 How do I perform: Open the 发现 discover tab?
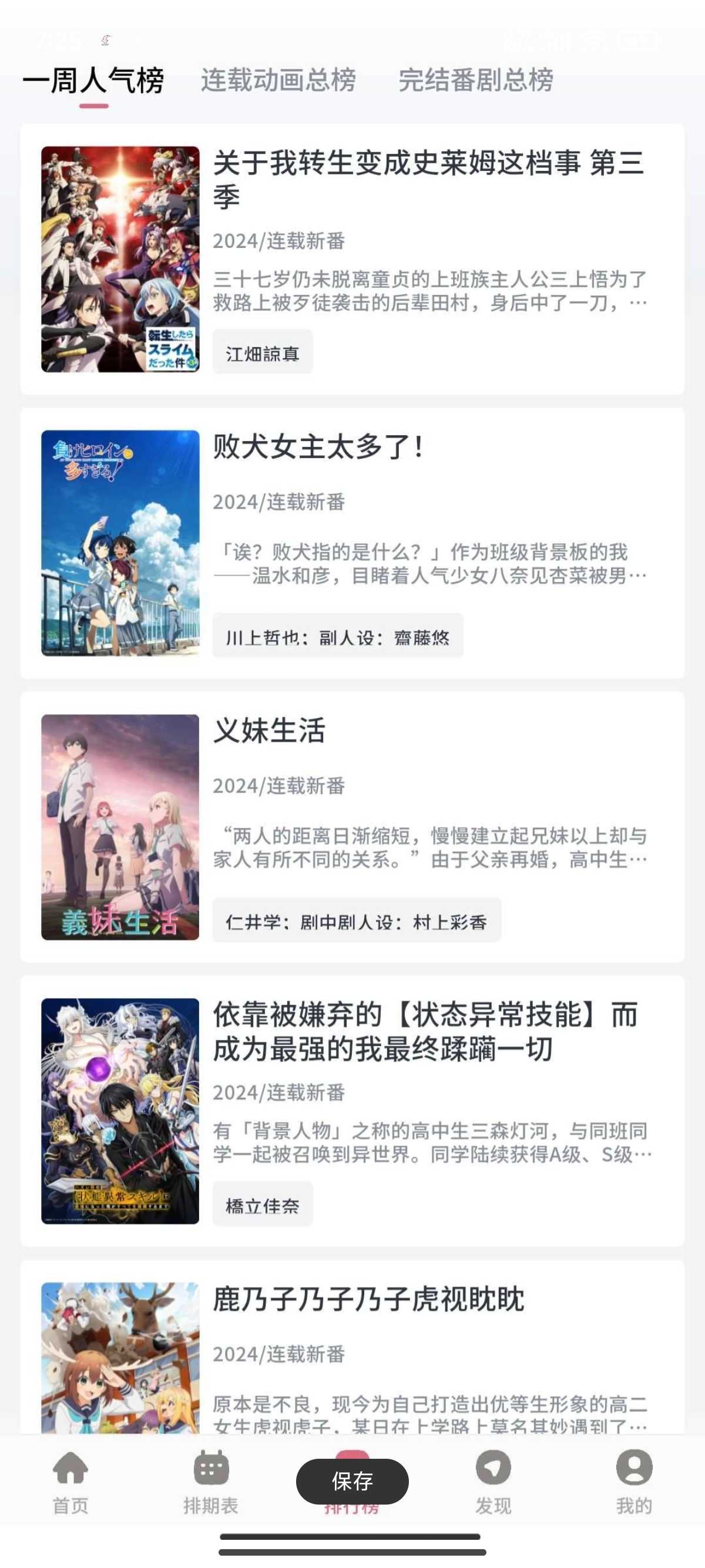coord(493,1483)
